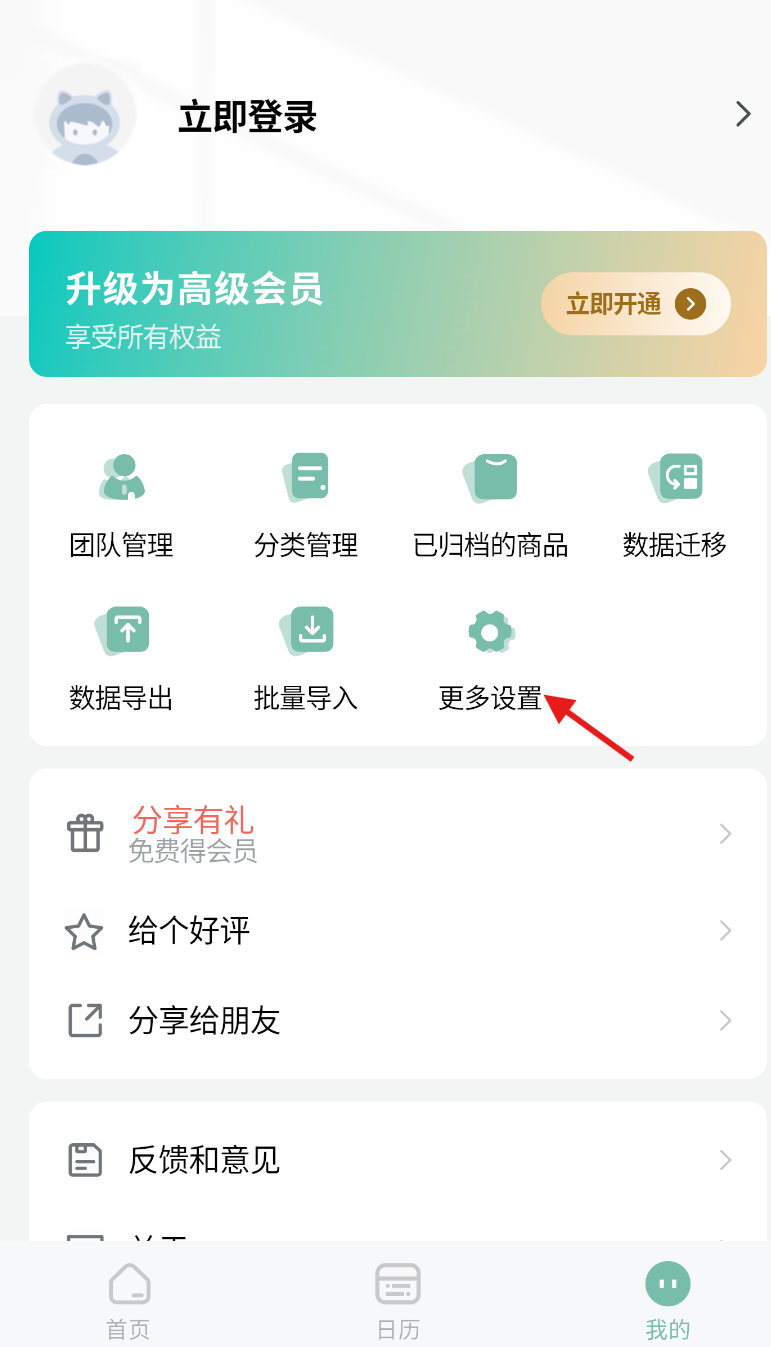The height and width of the screenshot is (1347, 771).
Task: Open 反馈和意见
Action: point(397,1160)
